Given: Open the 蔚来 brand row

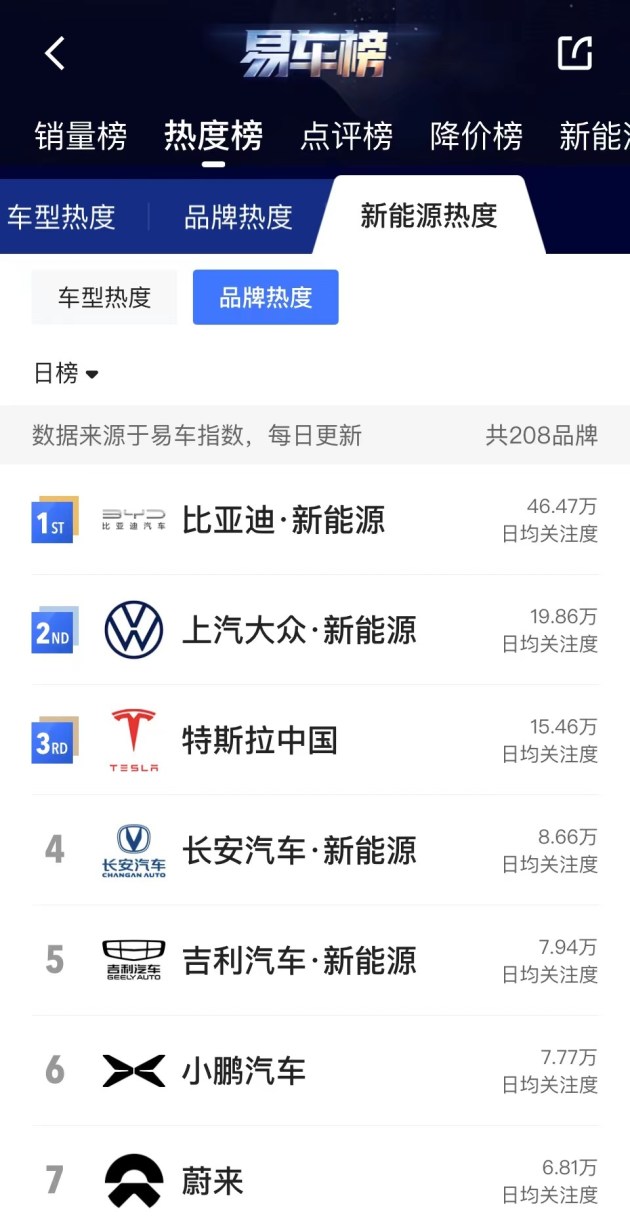Looking at the screenshot, I should [315, 1180].
